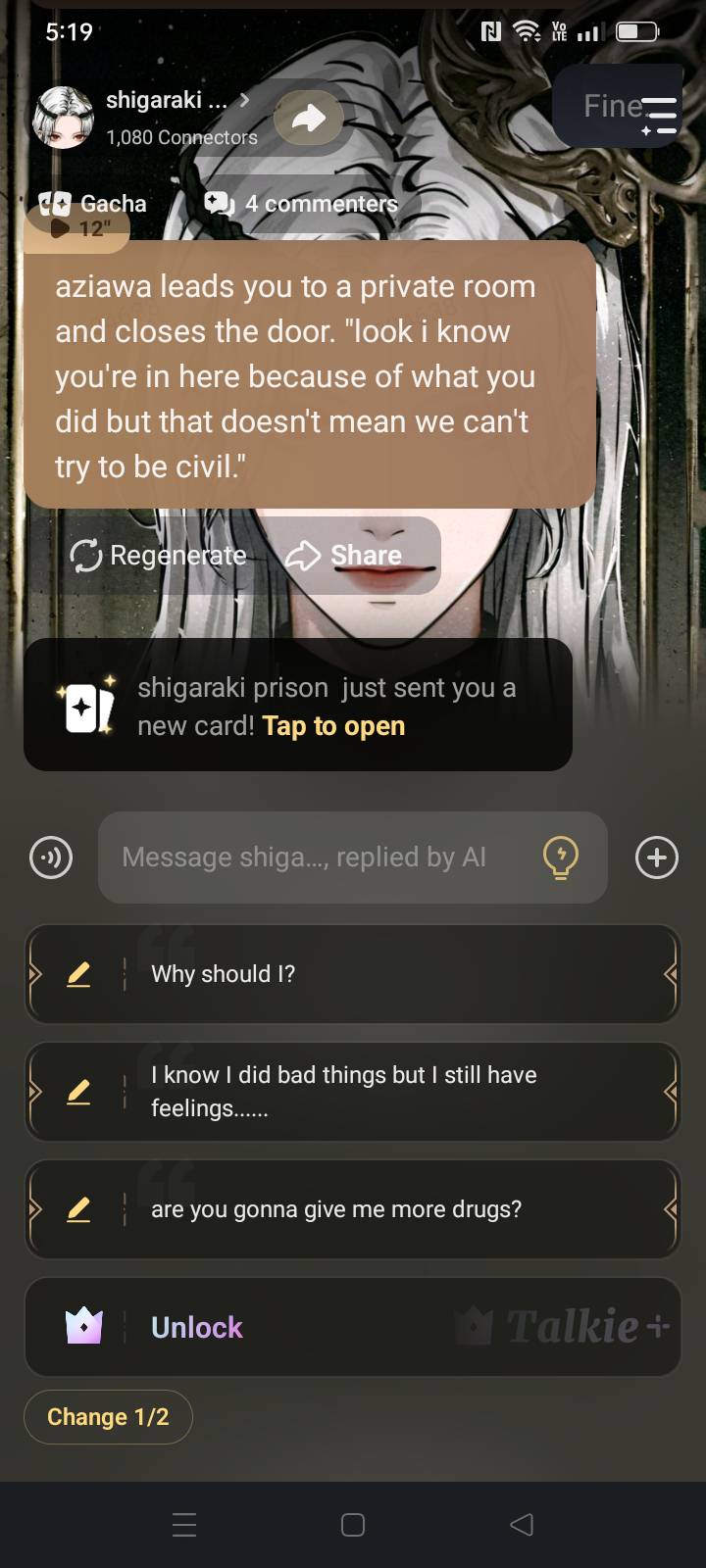
Task: Open the menu icon at top right
Action: pyautogui.click(x=659, y=115)
